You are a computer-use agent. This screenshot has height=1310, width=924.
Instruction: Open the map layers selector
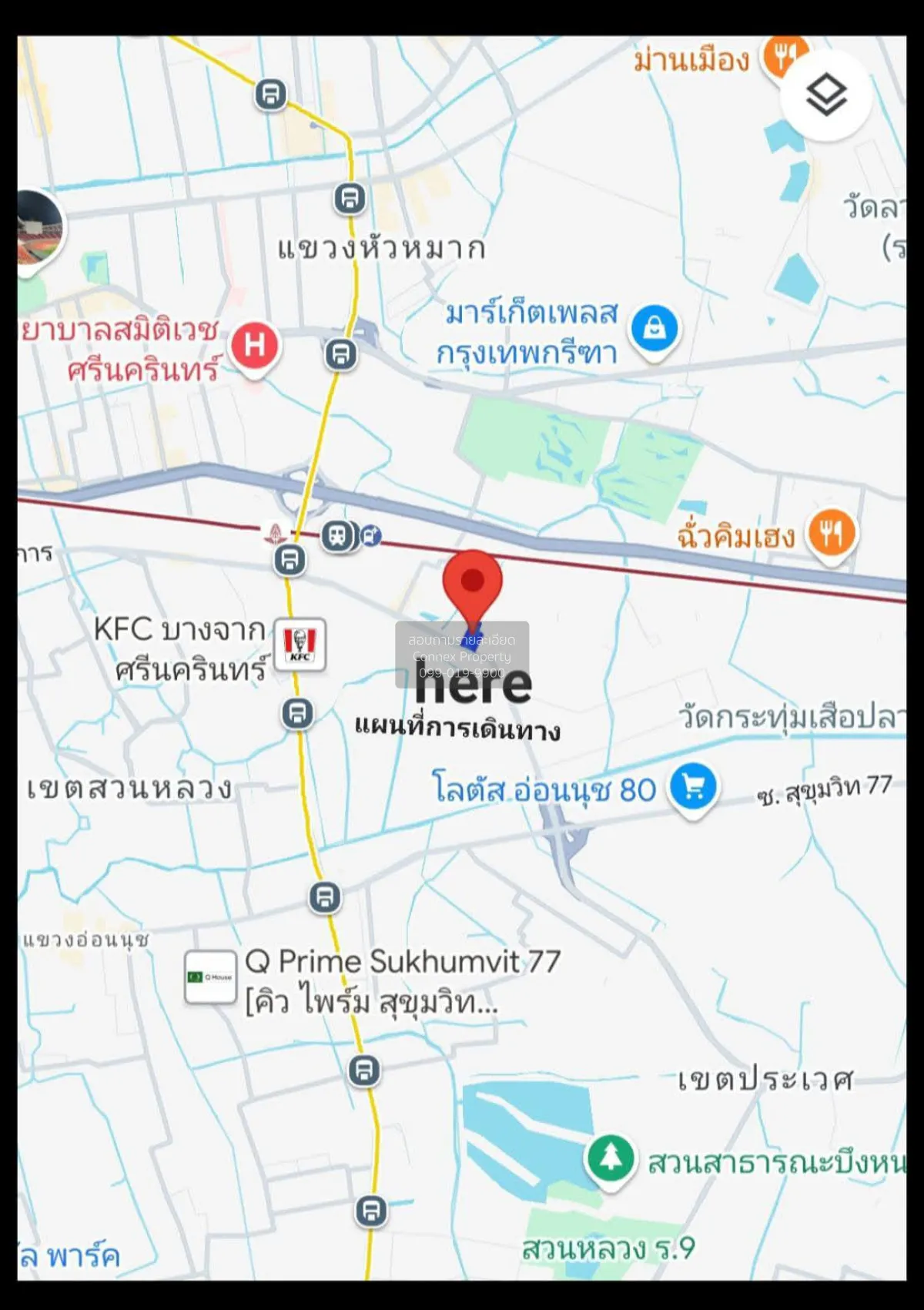(x=825, y=93)
